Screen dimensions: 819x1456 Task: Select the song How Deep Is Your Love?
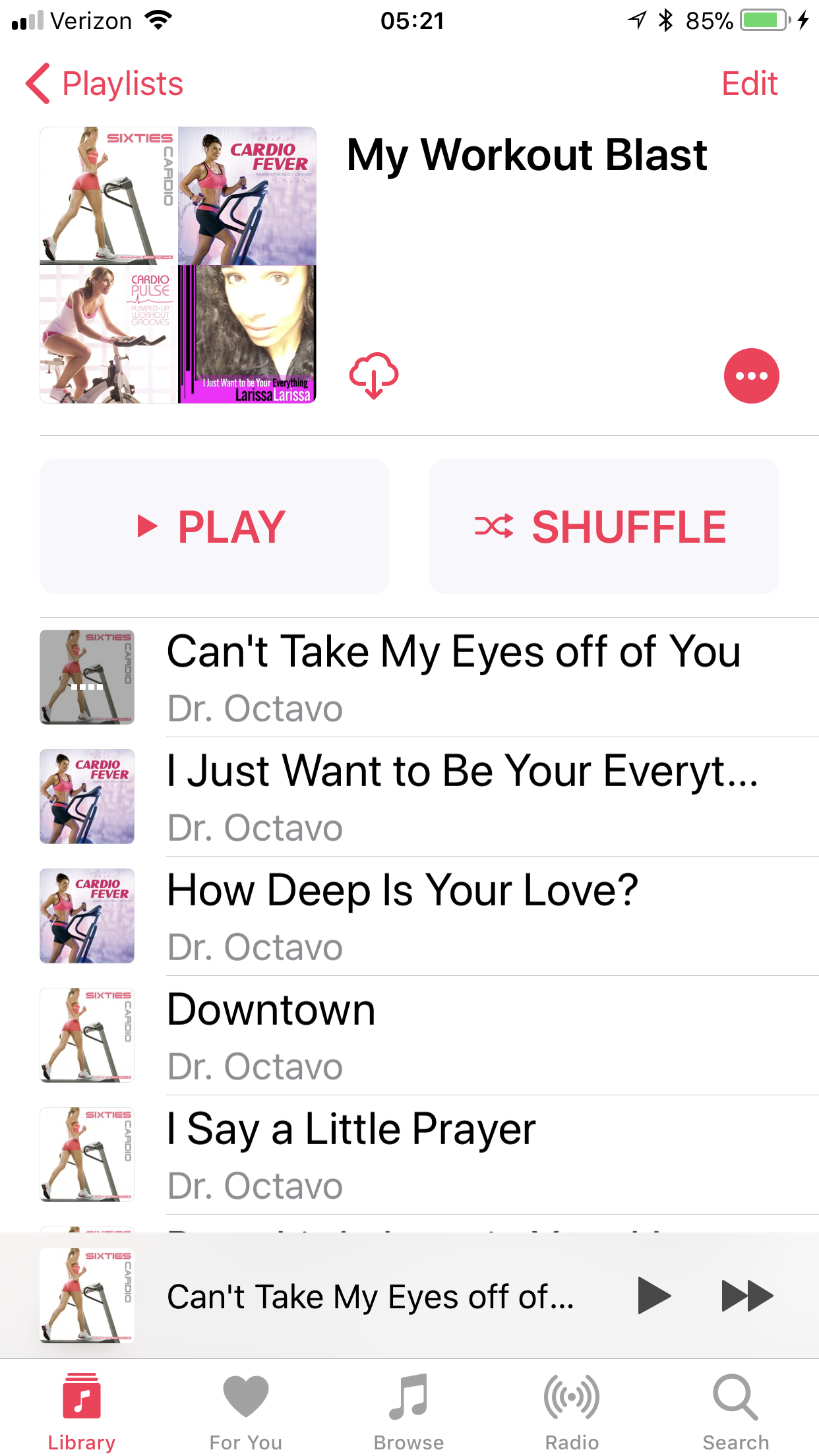click(x=402, y=916)
